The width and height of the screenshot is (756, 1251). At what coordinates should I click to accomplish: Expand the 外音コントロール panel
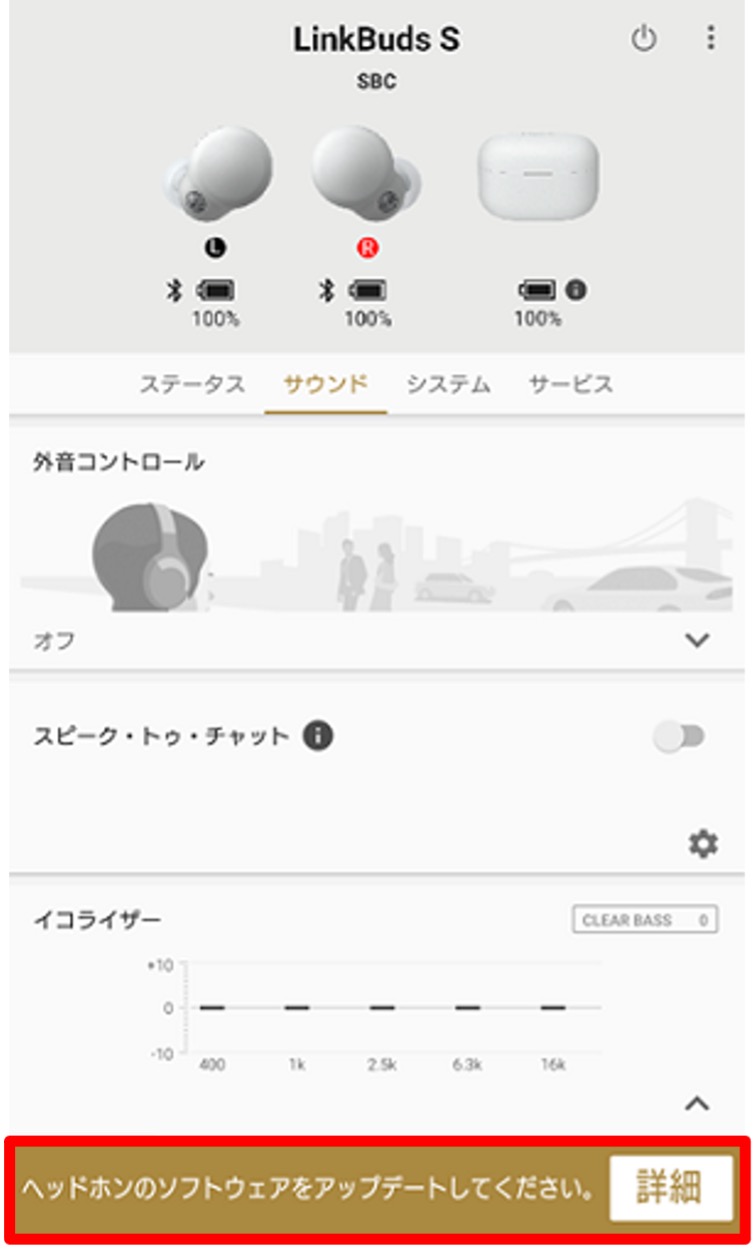coord(697,641)
